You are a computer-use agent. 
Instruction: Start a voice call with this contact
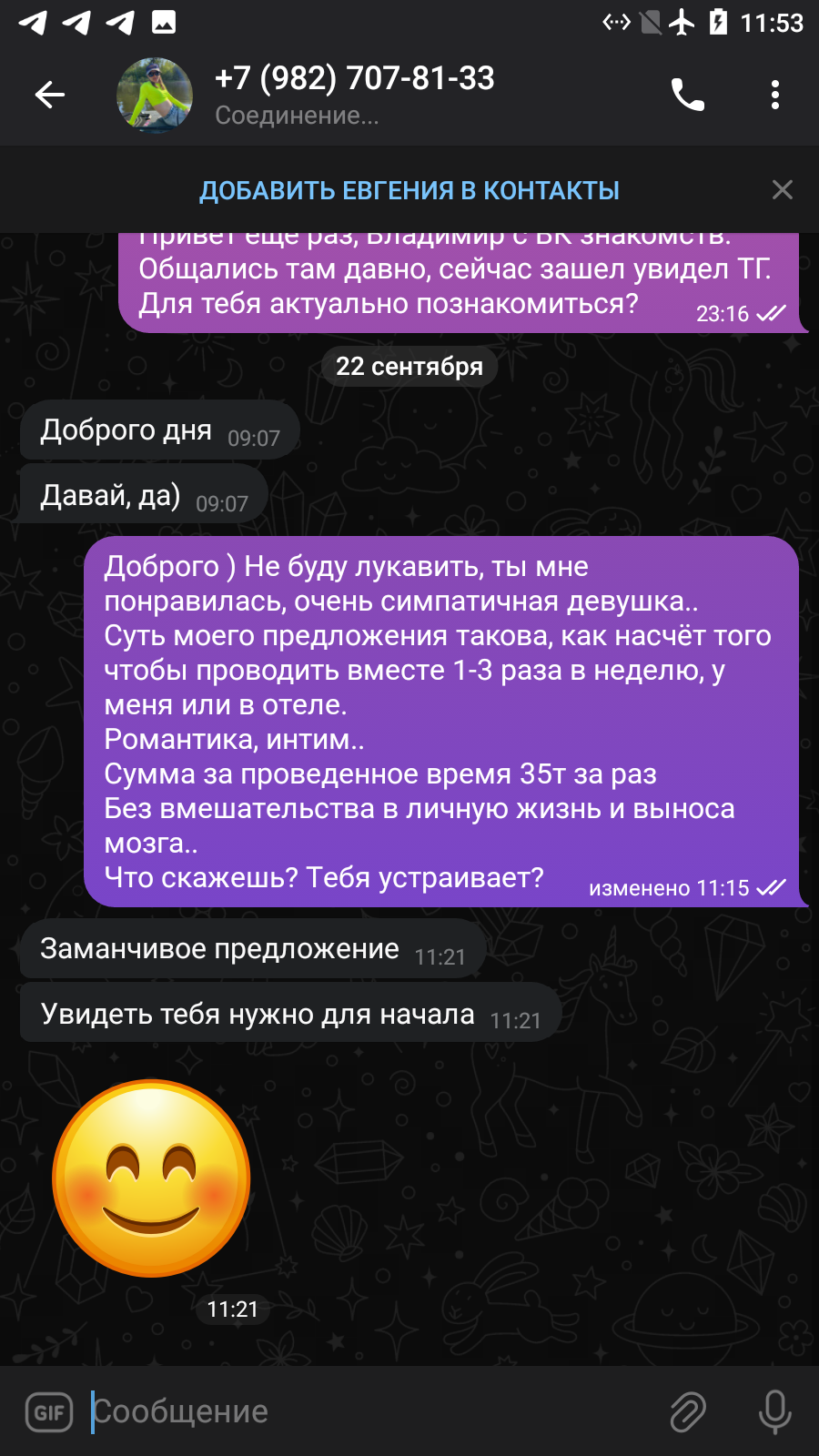[688, 95]
